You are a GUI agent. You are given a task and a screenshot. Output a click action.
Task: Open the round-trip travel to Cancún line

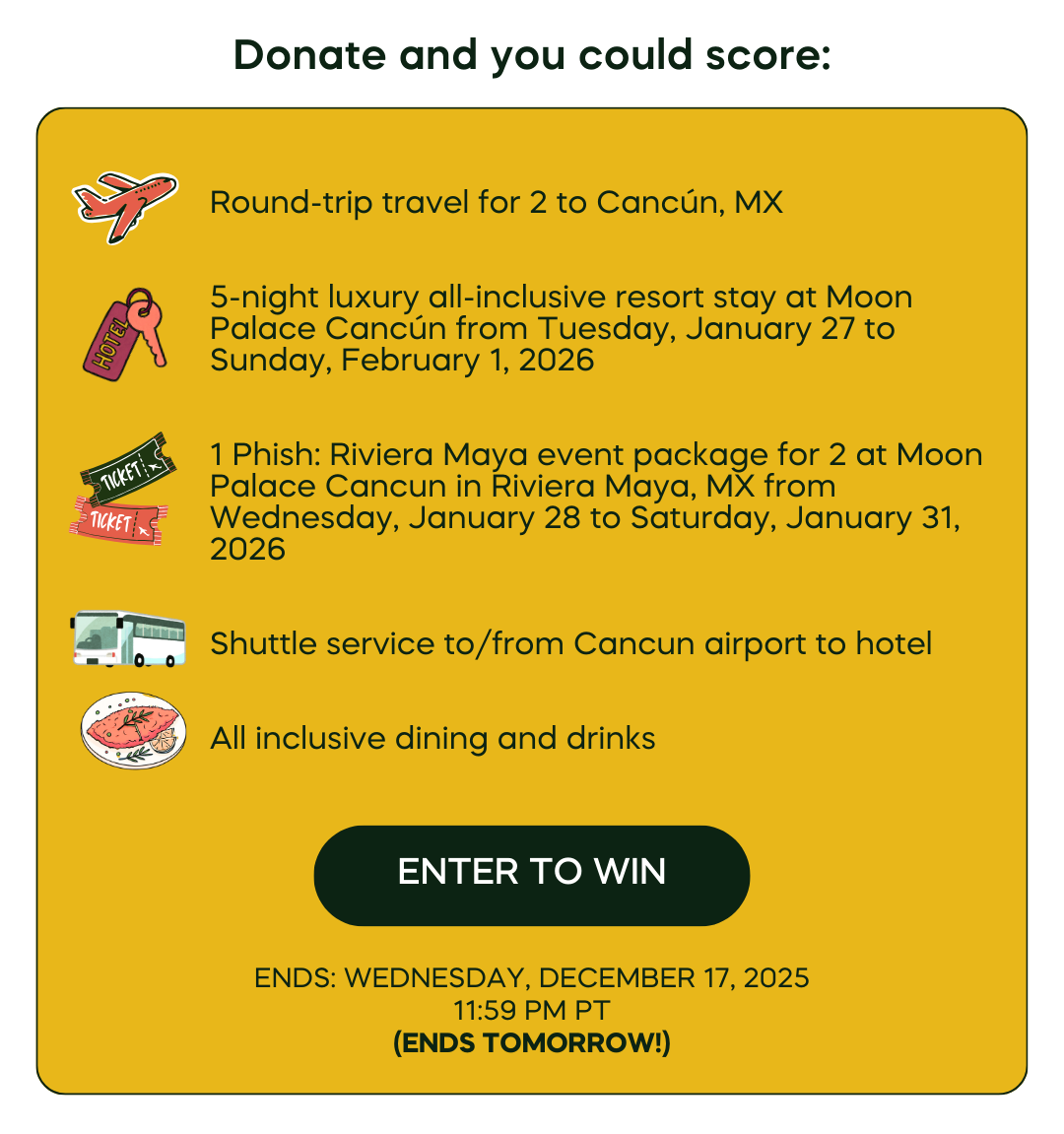coord(496,202)
